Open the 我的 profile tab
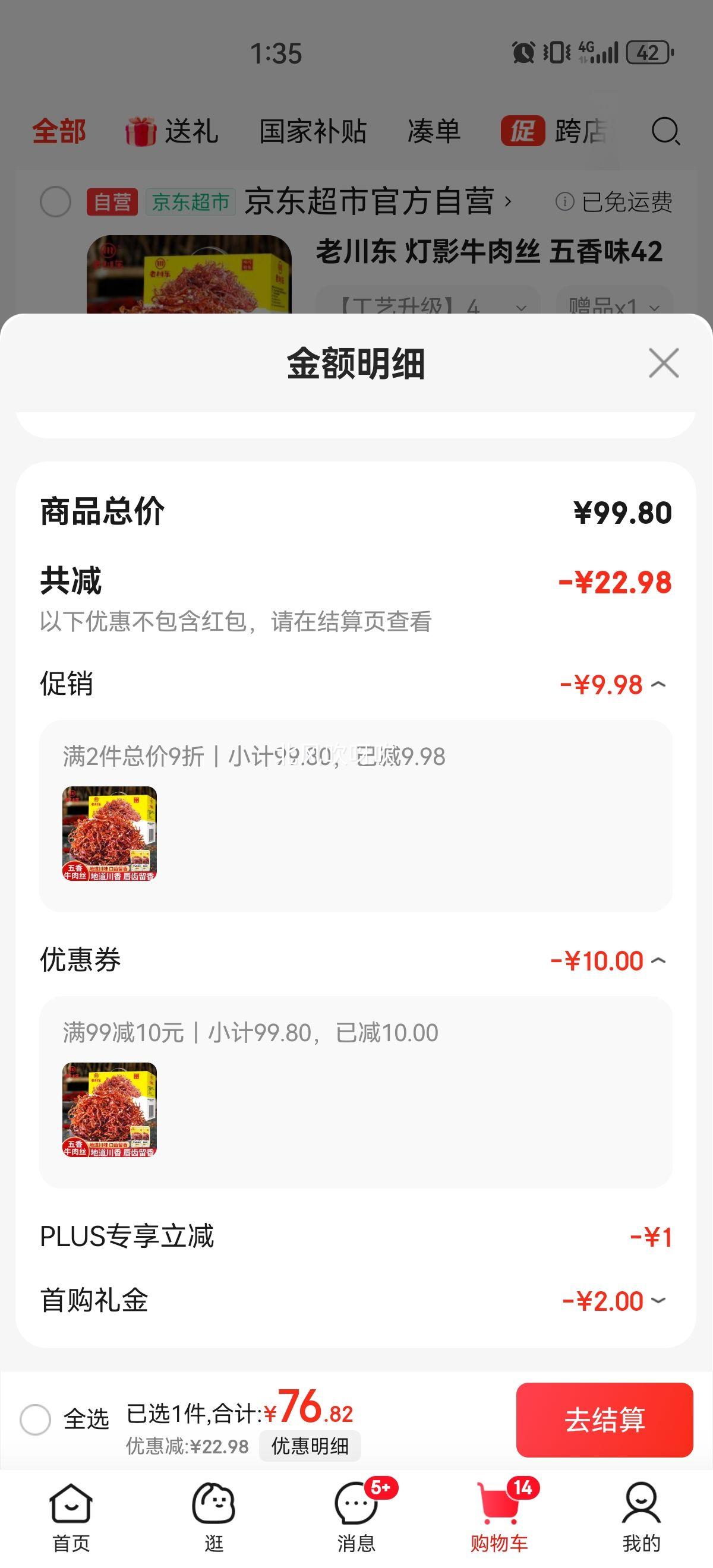 coord(641,1517)
